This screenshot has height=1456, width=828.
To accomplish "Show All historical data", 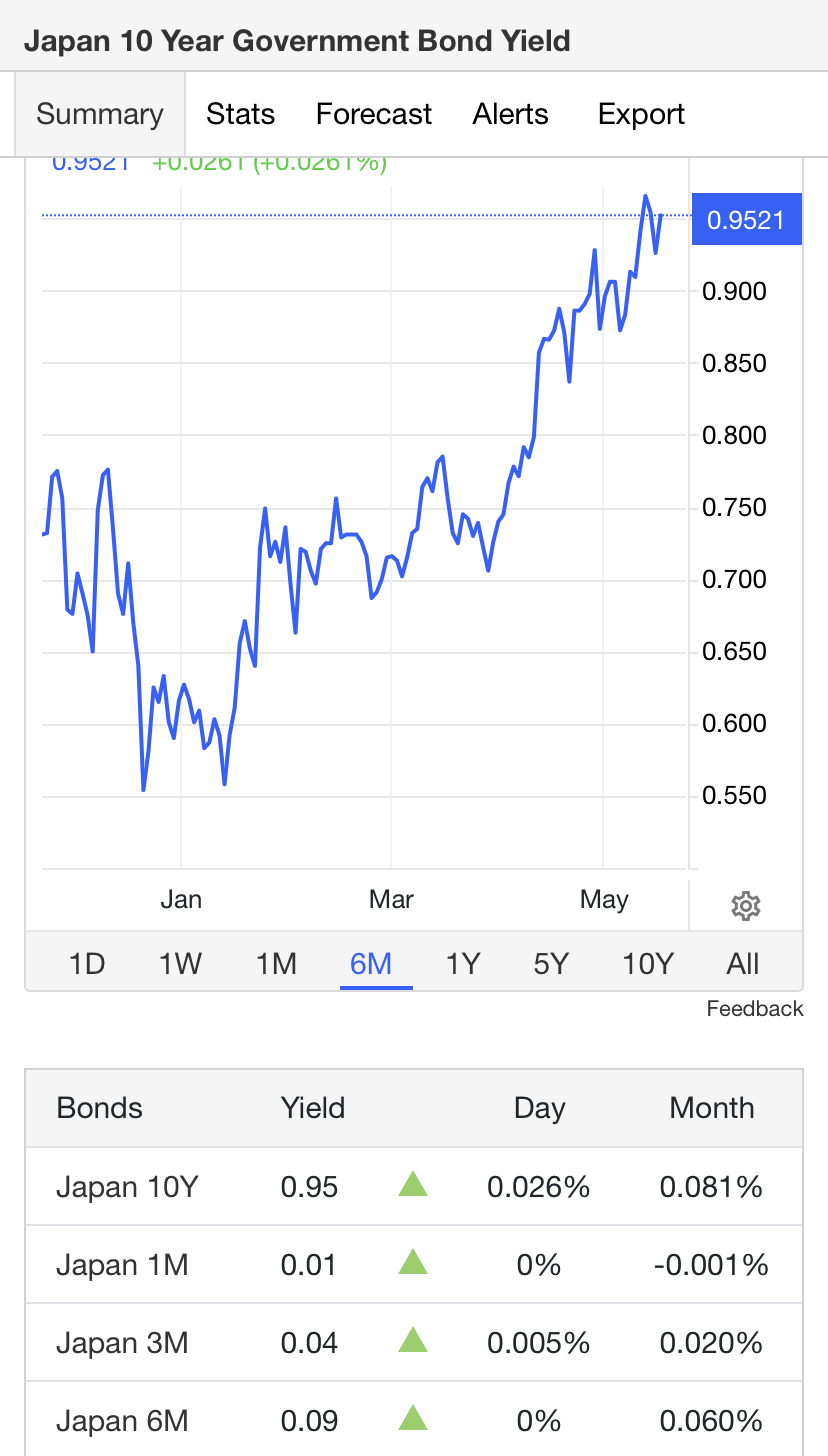I will (743, 964).
